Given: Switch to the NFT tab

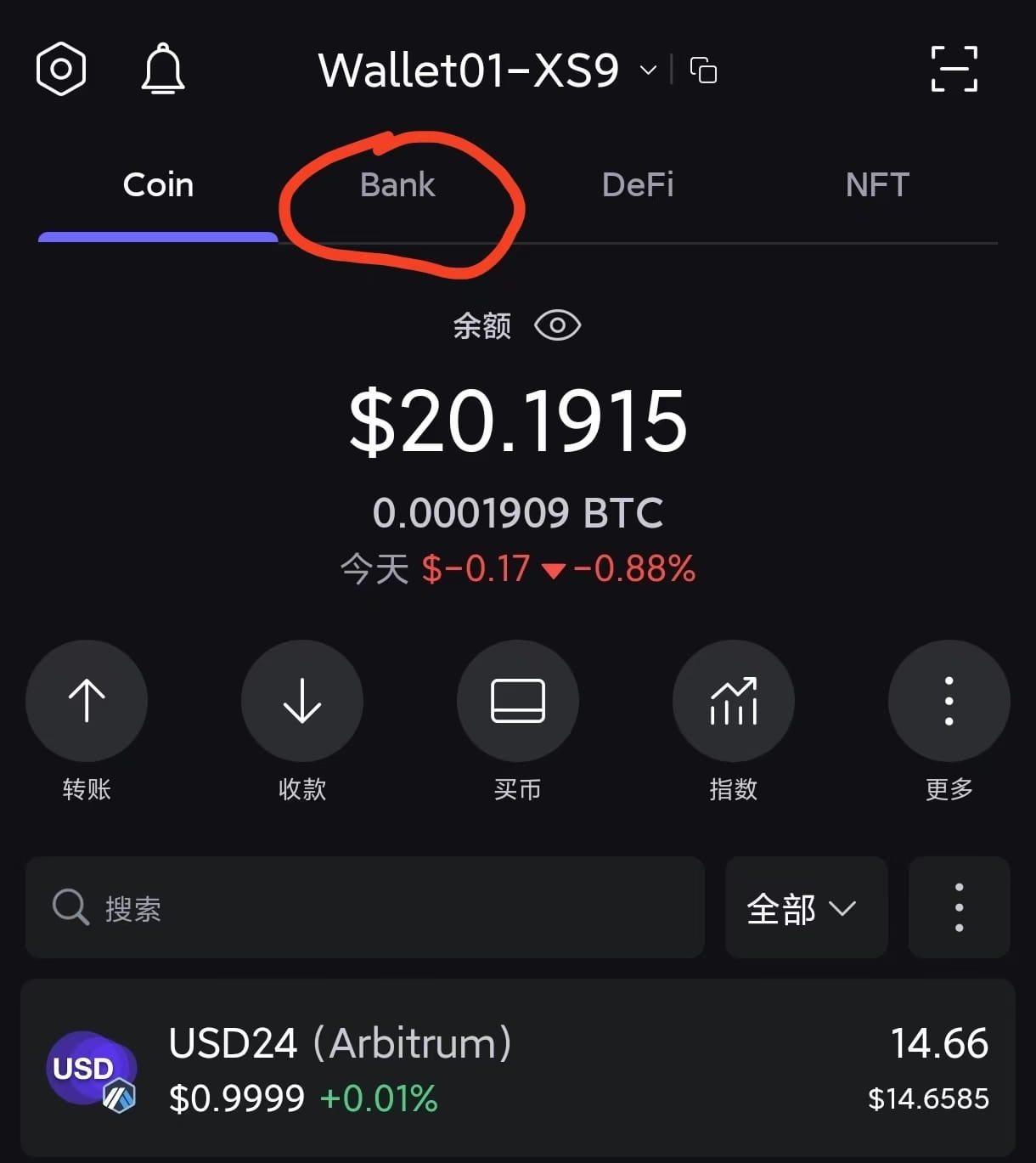Looking at the screenshot, I should click(877, 185).
